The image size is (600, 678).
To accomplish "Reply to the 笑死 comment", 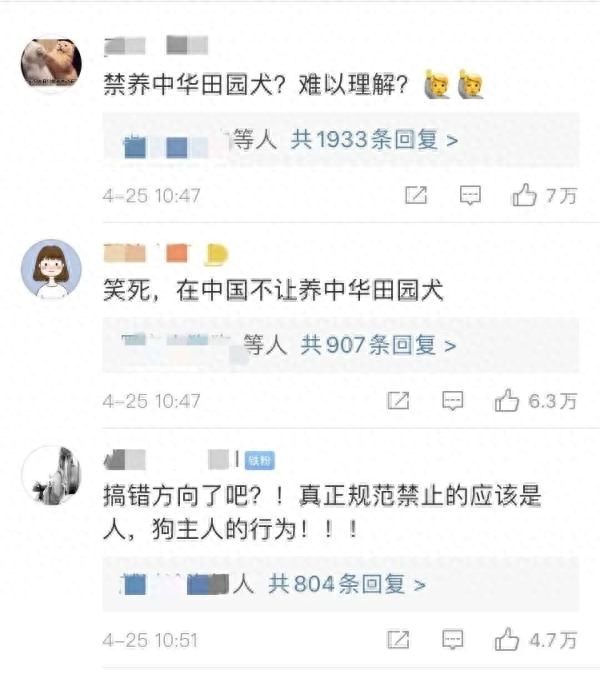I will click(453, 401).
